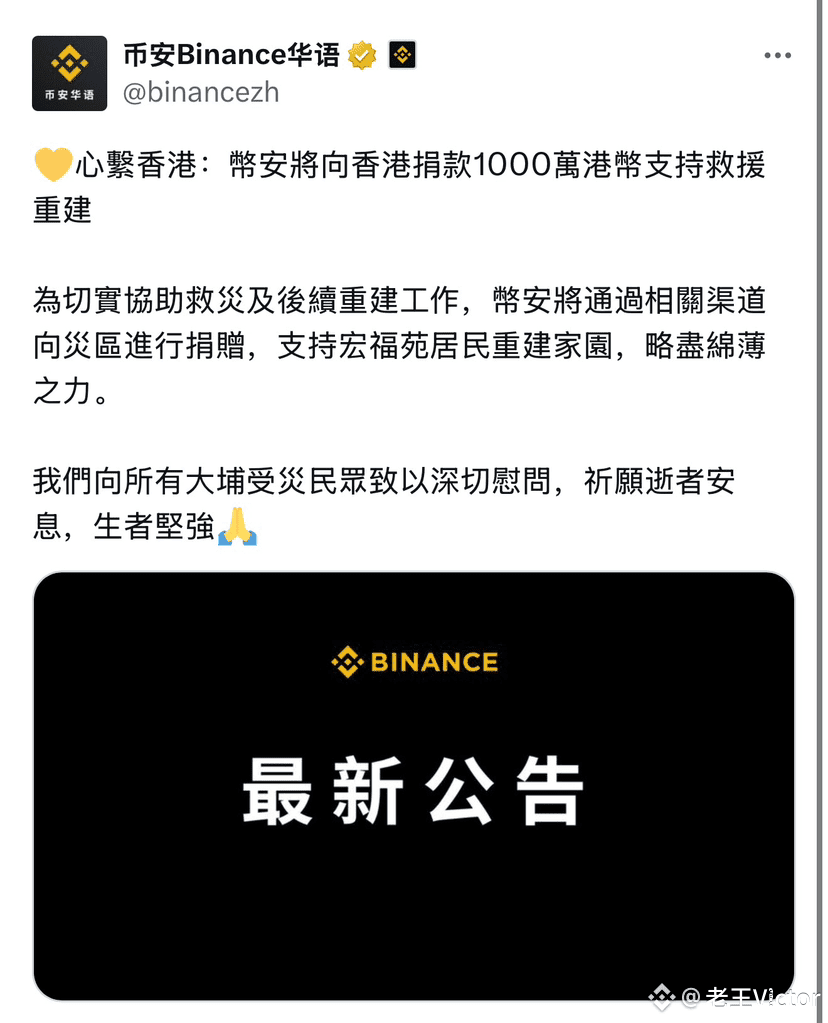
Task: Click the gold verified checkmark badge
Action: (361, 55)
